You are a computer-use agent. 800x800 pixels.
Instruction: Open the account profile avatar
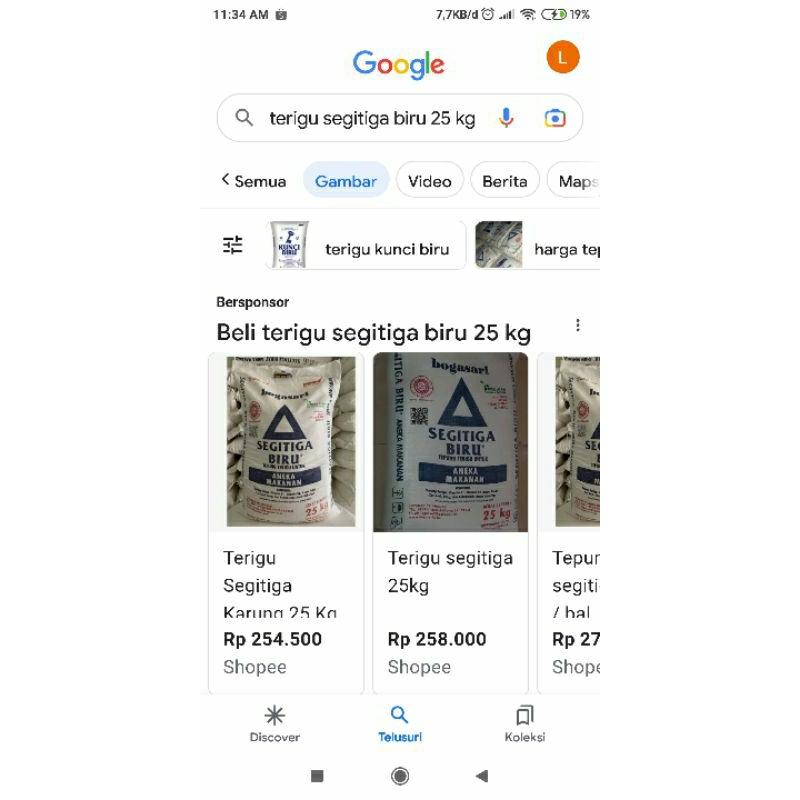coord(562,57)
